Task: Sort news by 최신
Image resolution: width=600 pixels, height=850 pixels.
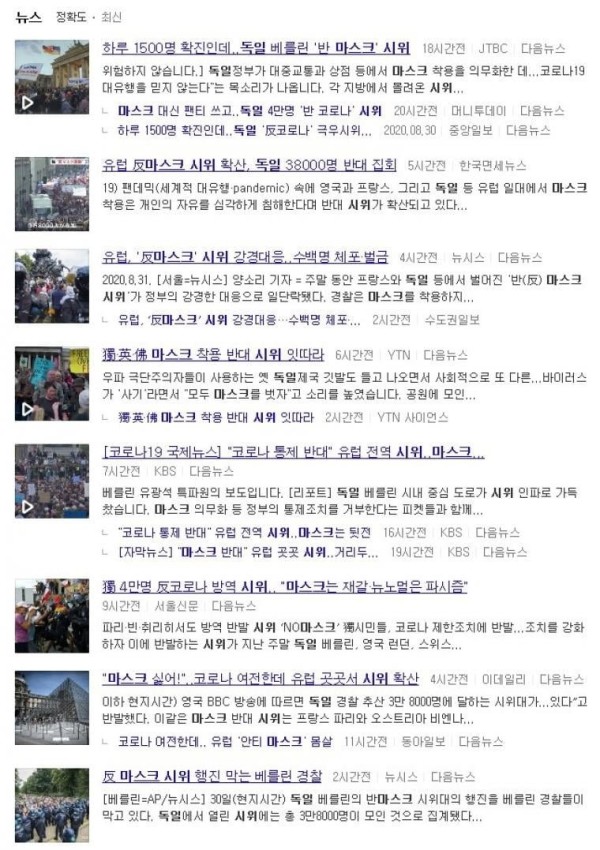Action: [x=111, y=17]
